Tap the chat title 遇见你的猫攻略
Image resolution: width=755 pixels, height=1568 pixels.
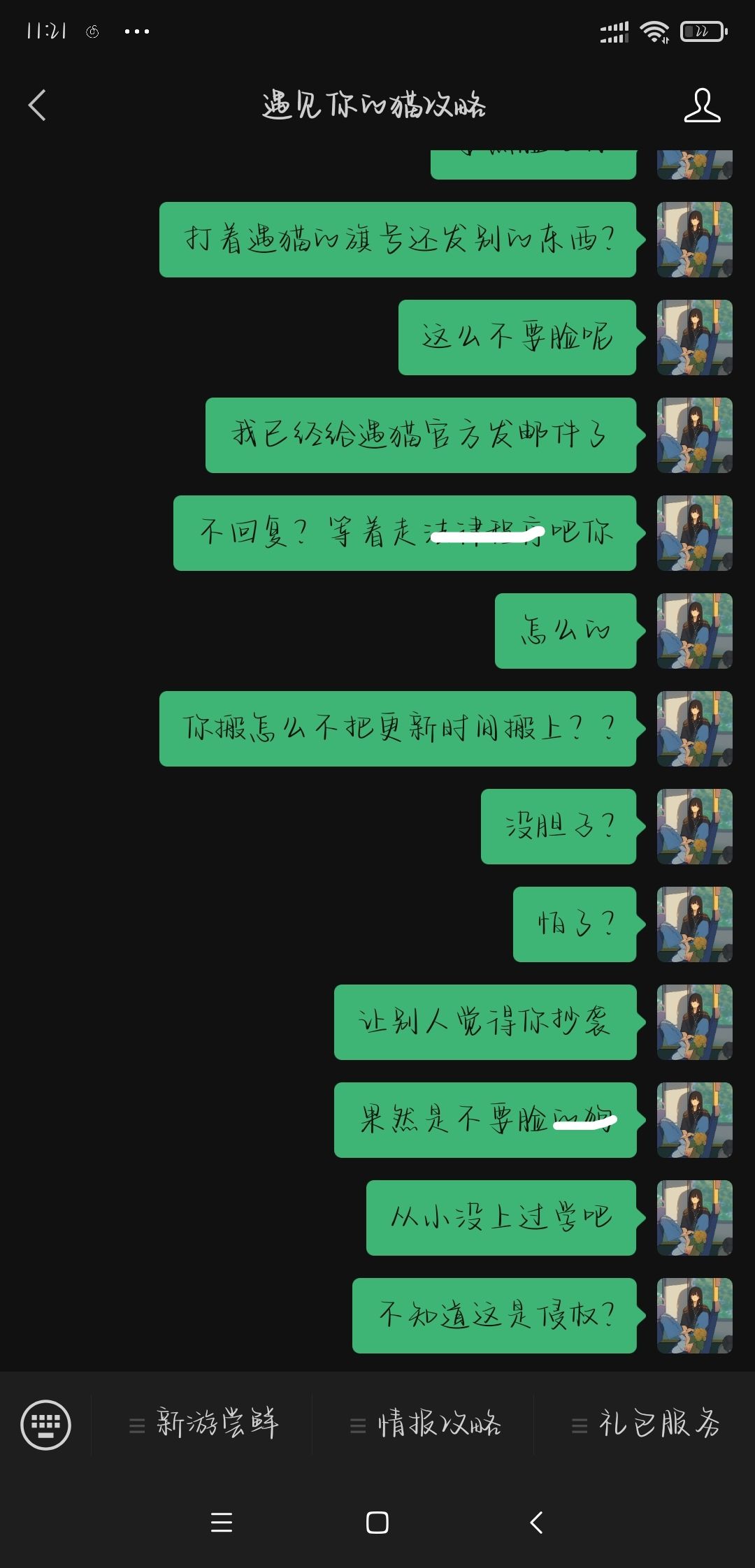click(x=374, y=106)
